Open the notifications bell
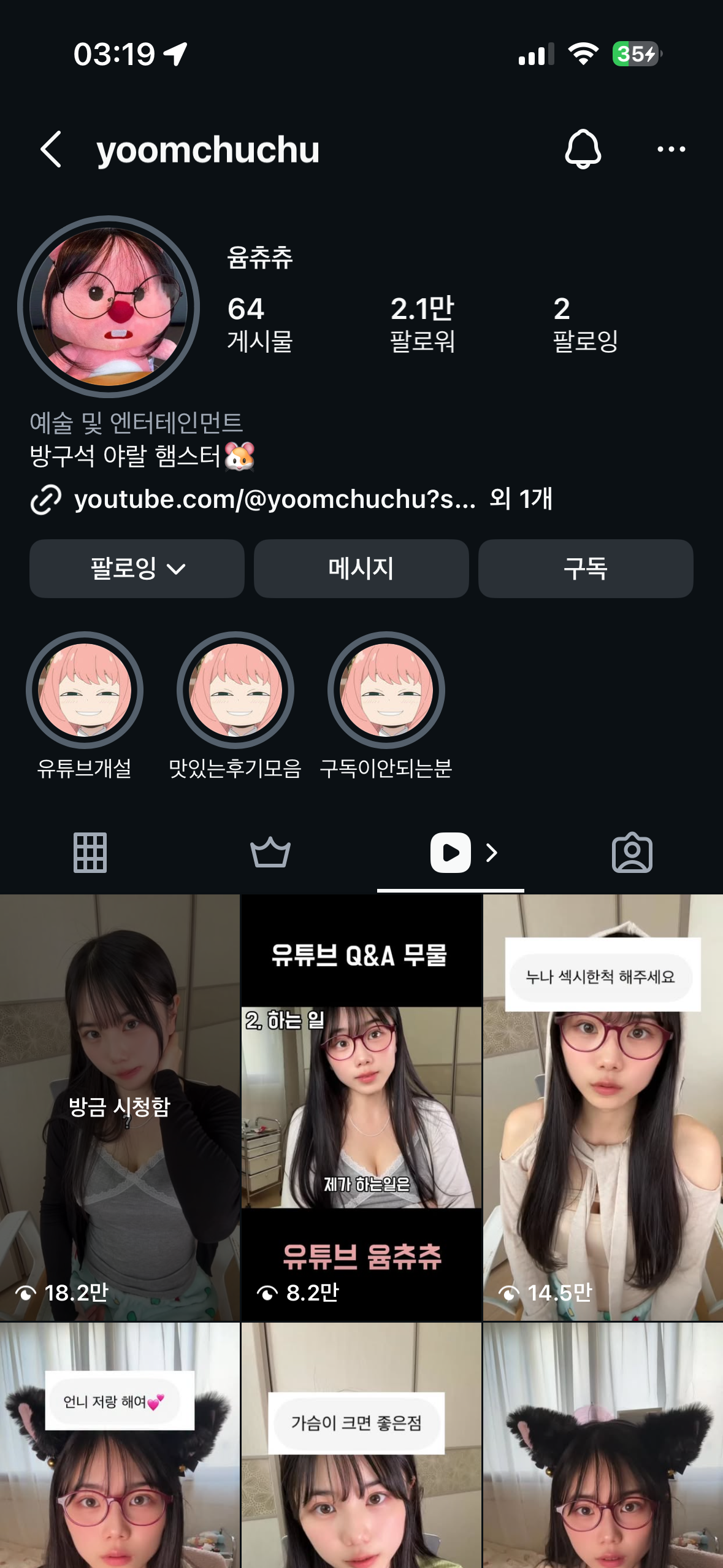 (583, 149)
